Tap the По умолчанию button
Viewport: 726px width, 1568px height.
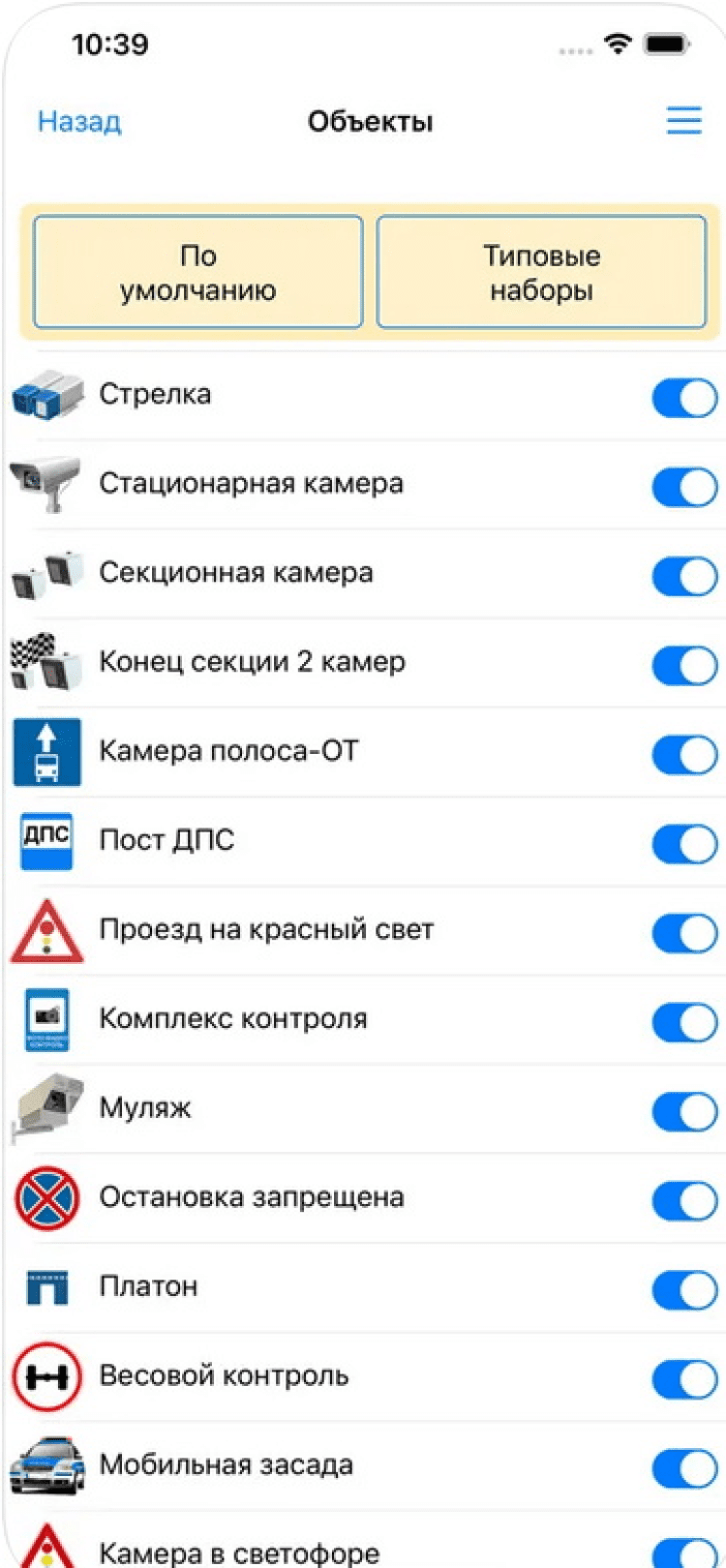tap(198, 273)
